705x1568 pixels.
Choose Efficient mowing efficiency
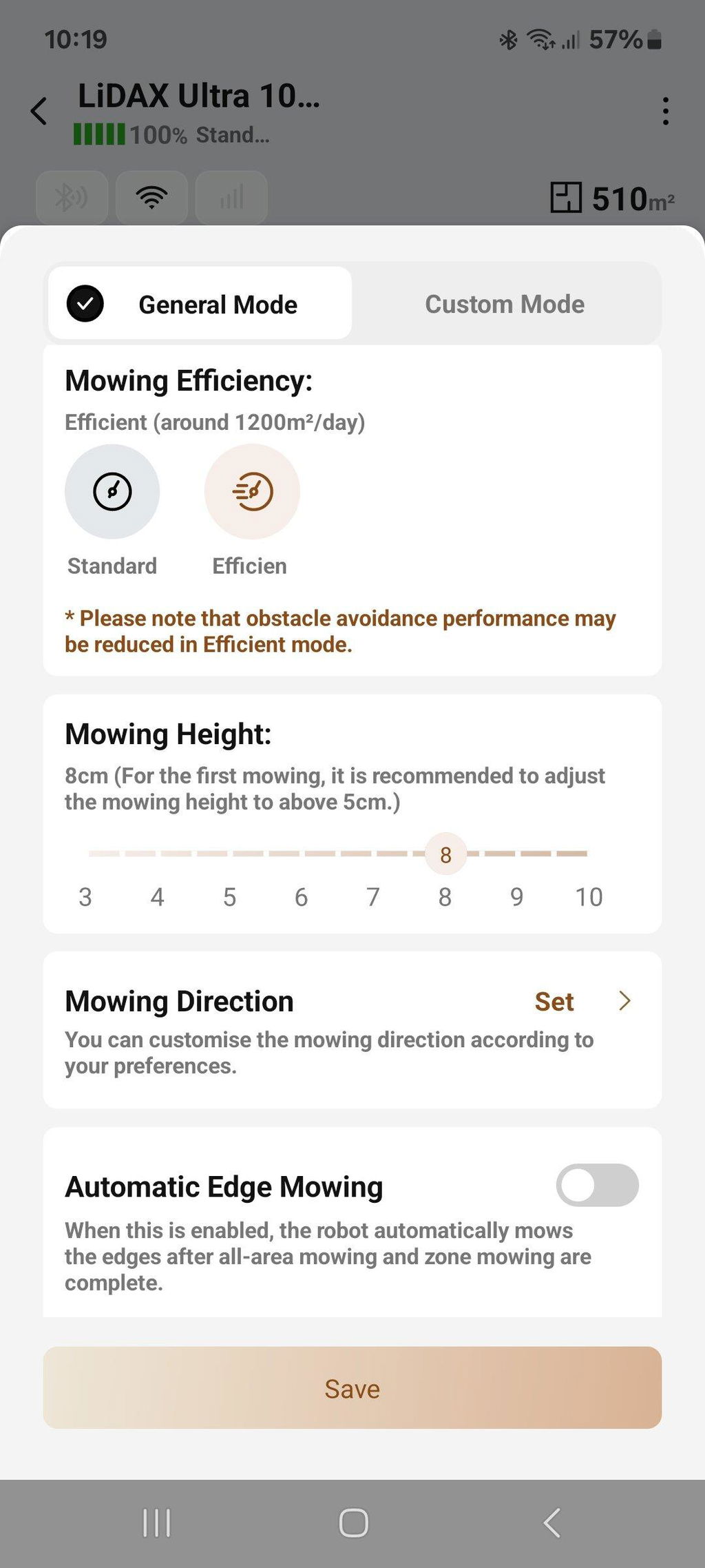tap(252, 491)
